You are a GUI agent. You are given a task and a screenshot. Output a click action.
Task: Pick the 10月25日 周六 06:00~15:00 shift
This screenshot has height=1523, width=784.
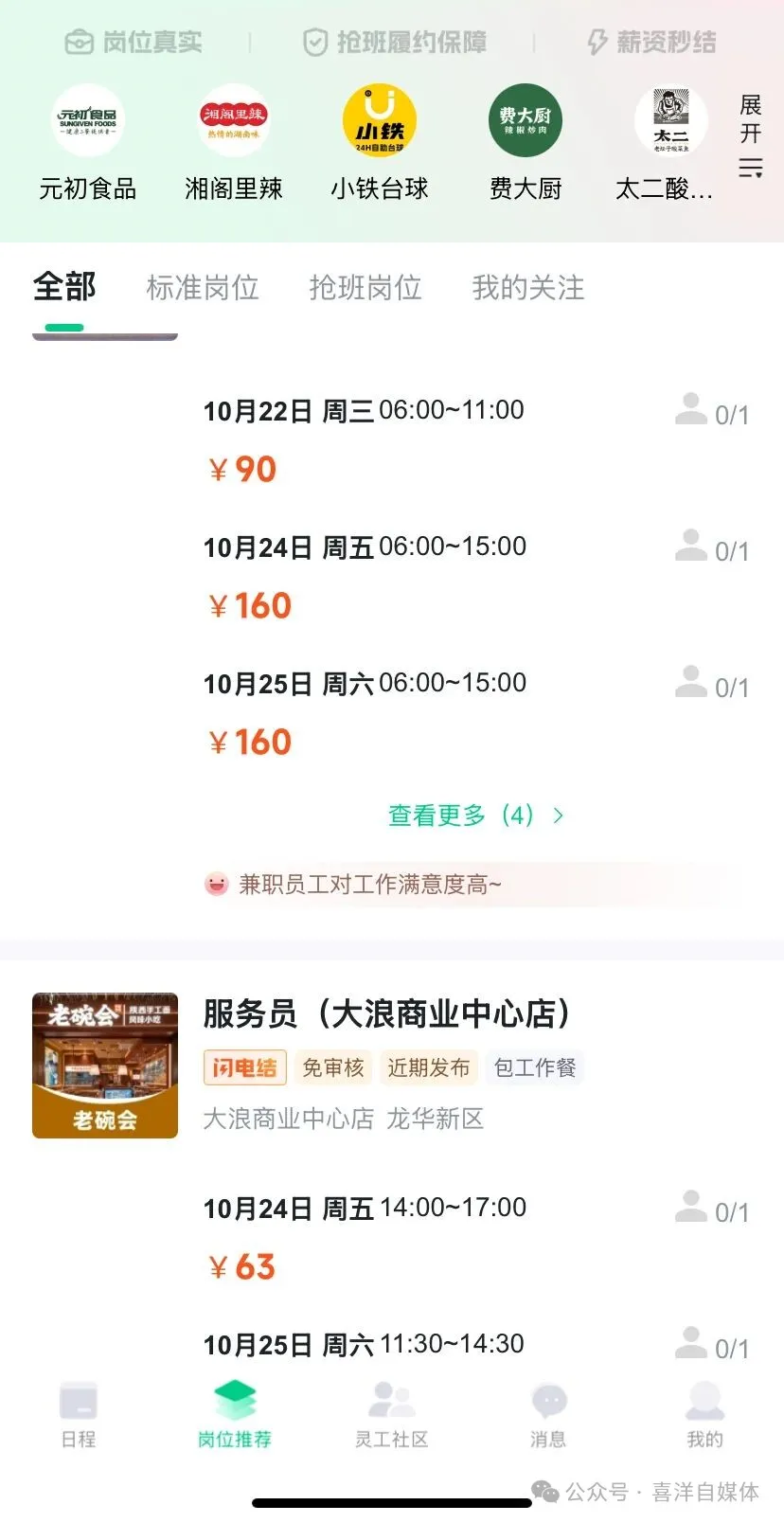[x=365, y=684]
